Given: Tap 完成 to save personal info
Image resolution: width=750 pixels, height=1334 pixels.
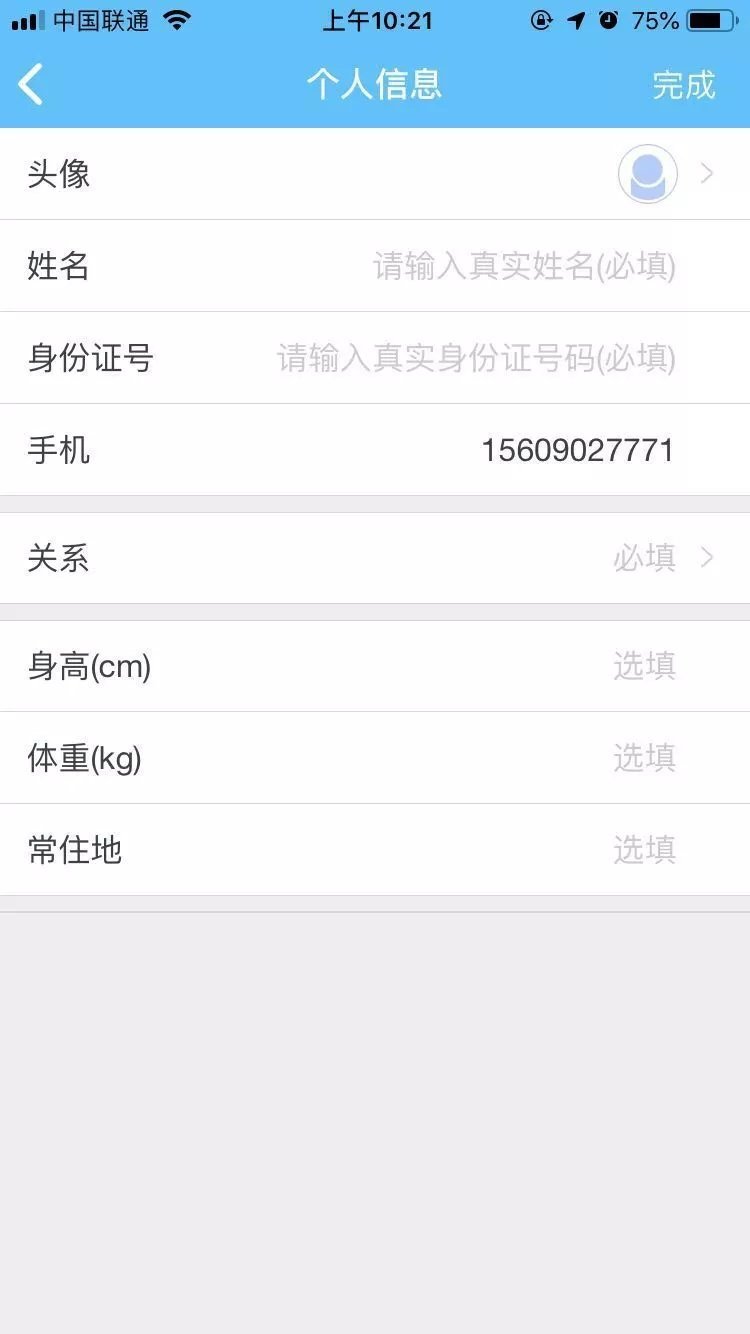Looking at the screenshot, I should coord(684,85).
